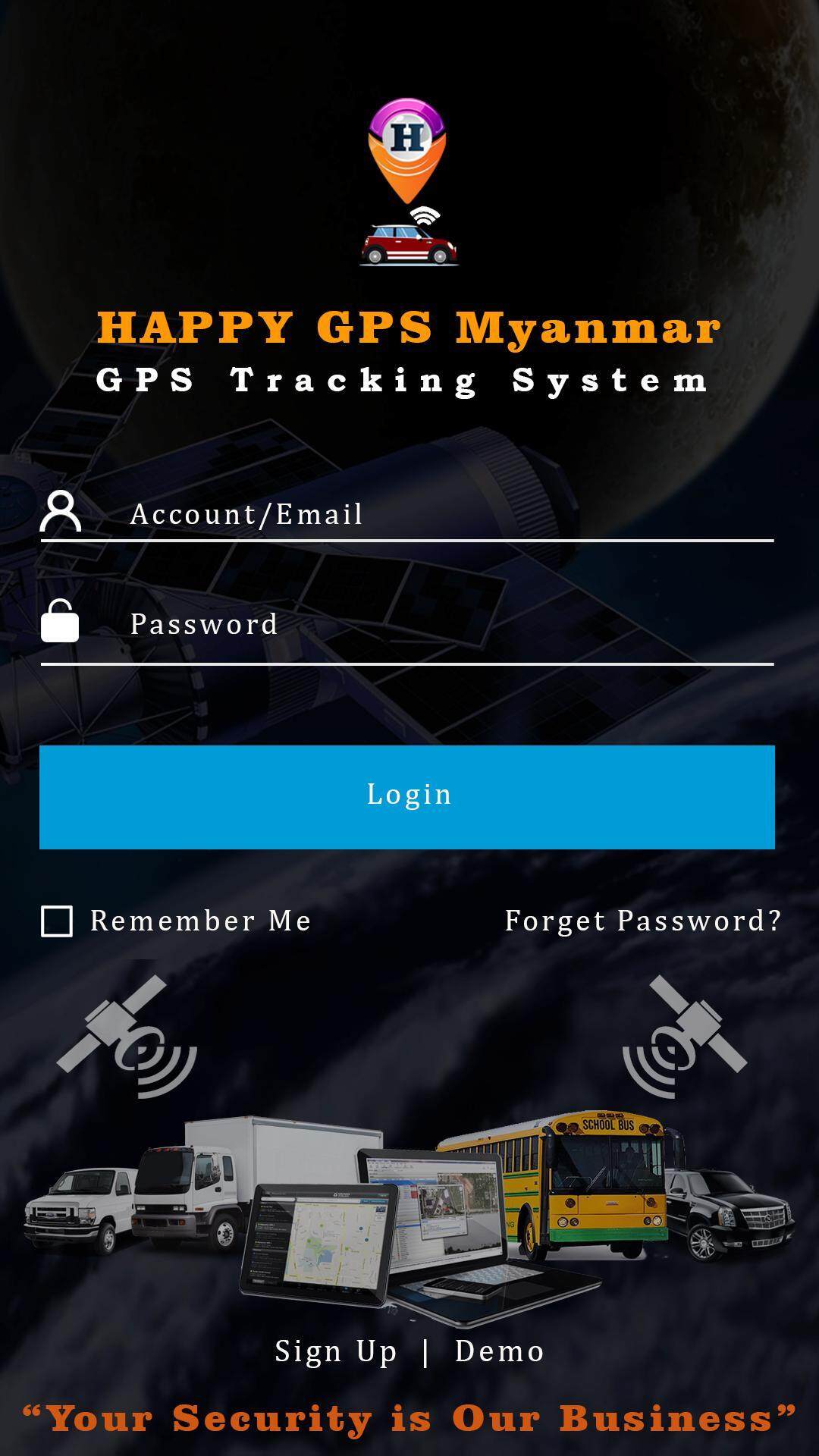Image resolution: width=819 pixels, height=1456 pixels.
Task: Tap the Account/Email field
Action: [x=447, y=514]
